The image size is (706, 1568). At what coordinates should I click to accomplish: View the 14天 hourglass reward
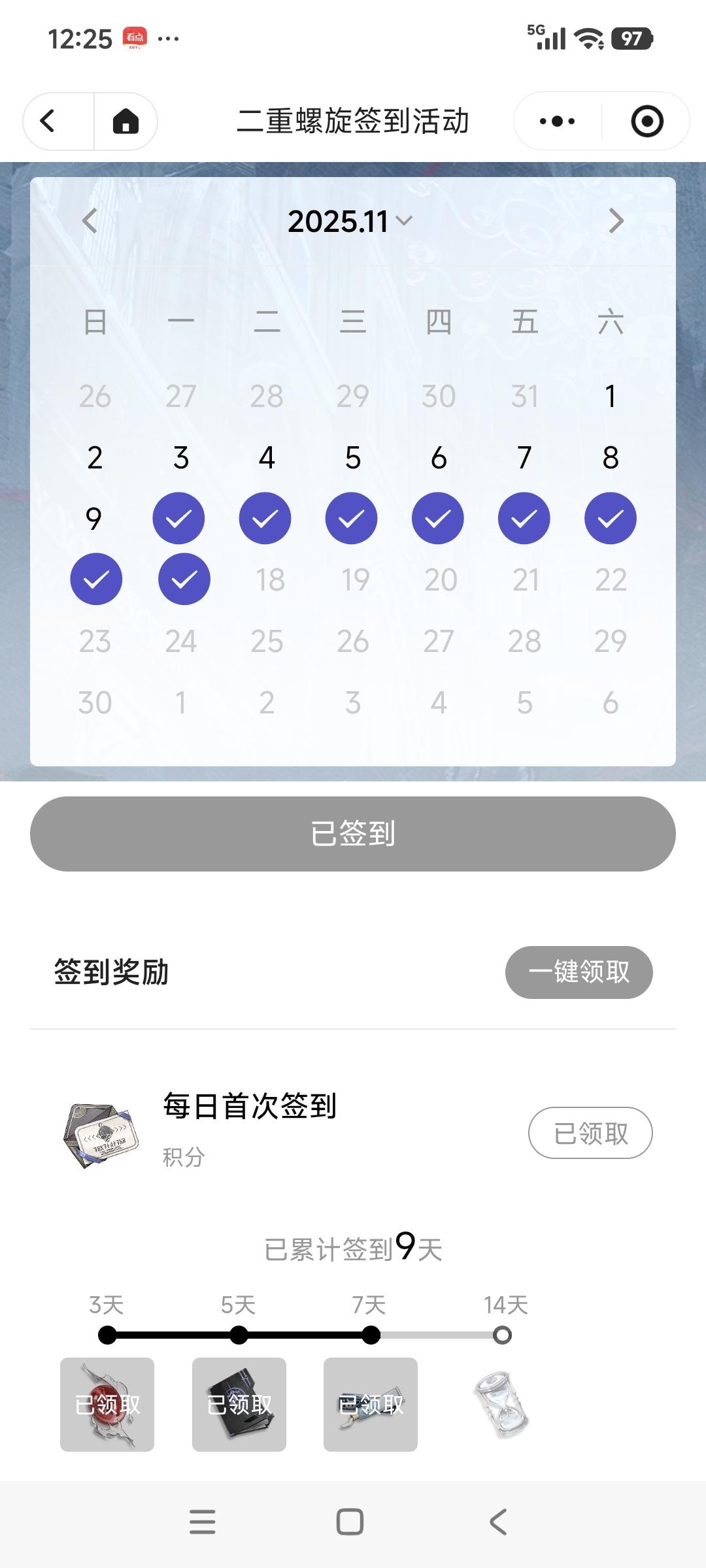501,1405
